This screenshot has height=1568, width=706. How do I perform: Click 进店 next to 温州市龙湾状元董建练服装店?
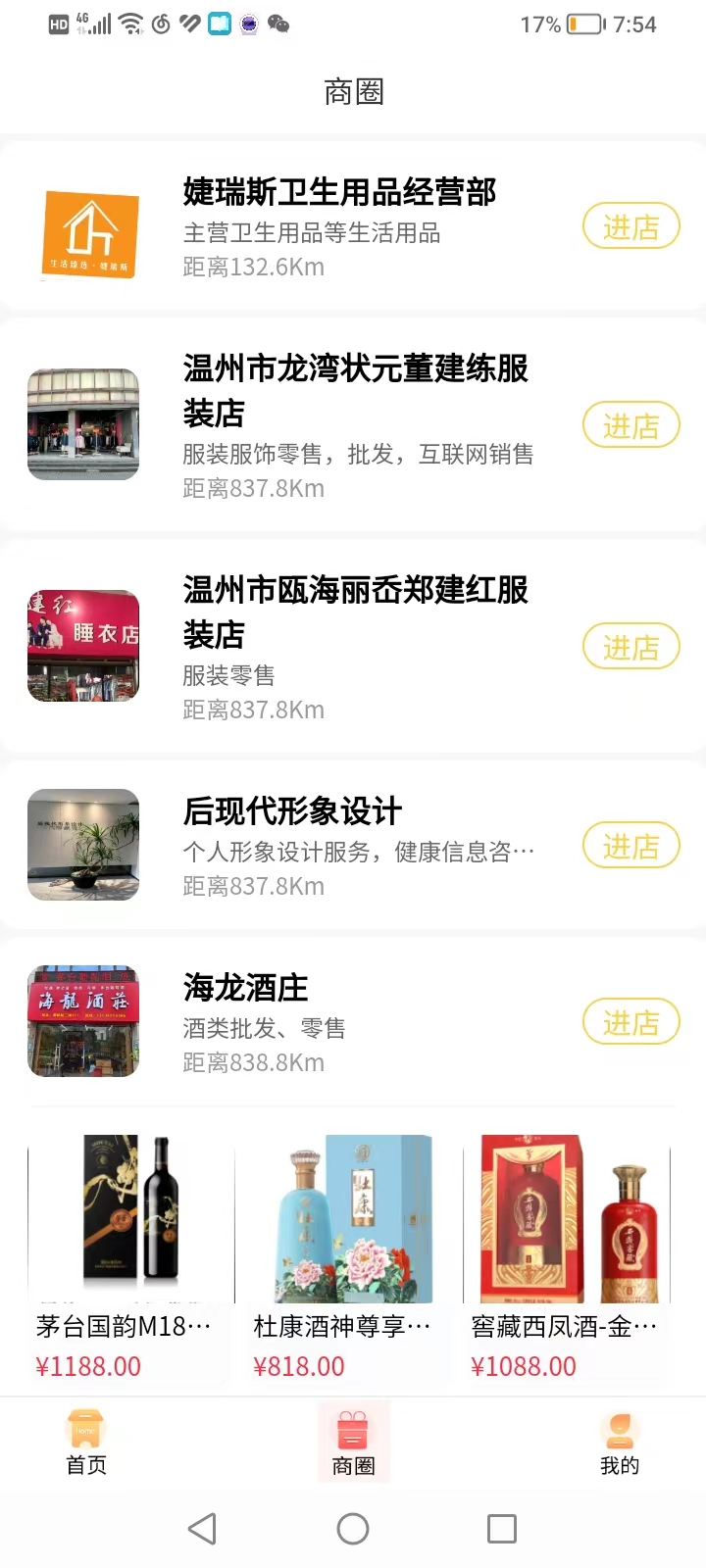coord(630,424)
